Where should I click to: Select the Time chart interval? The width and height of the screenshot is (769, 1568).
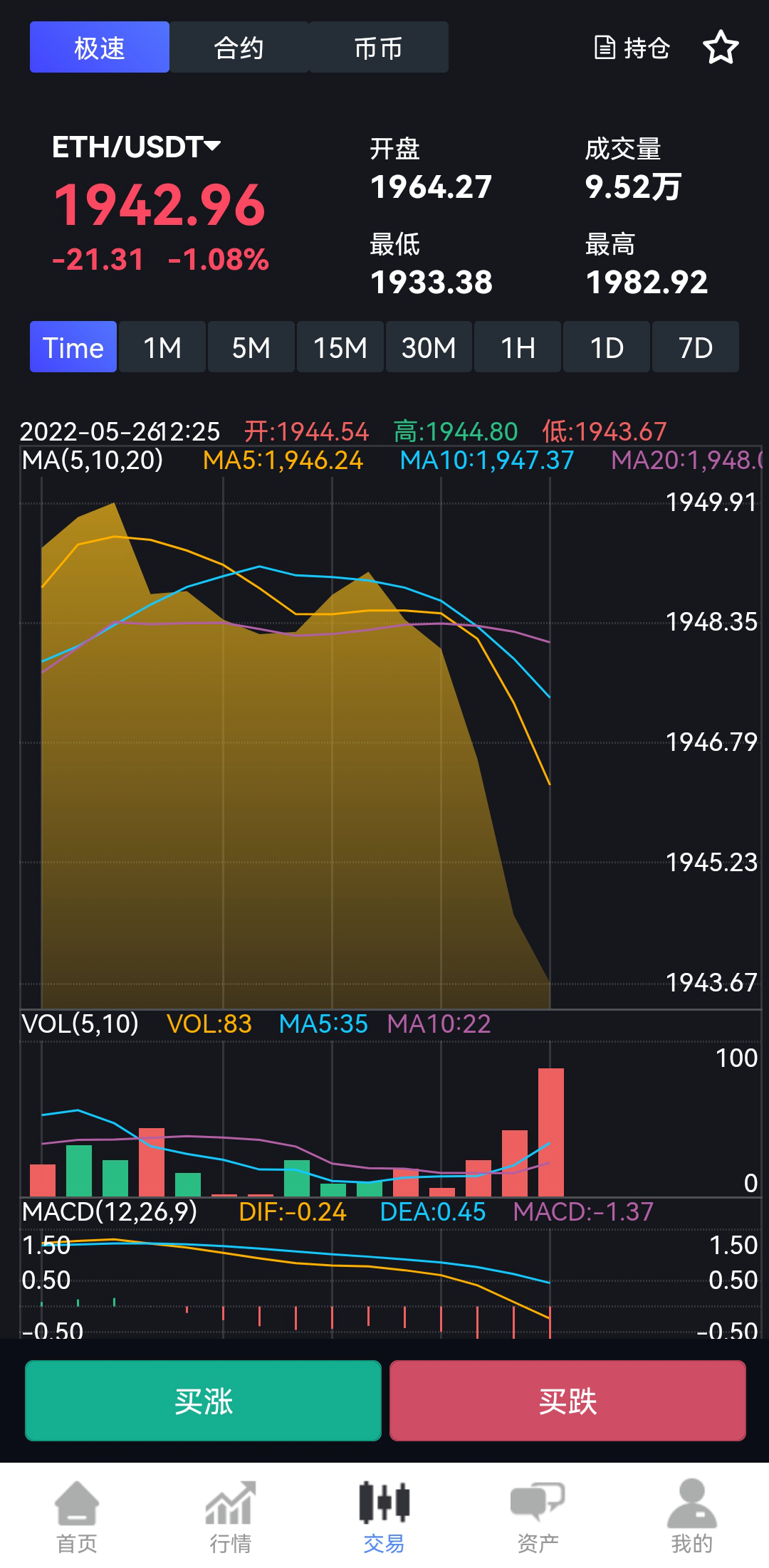[73, 347]
